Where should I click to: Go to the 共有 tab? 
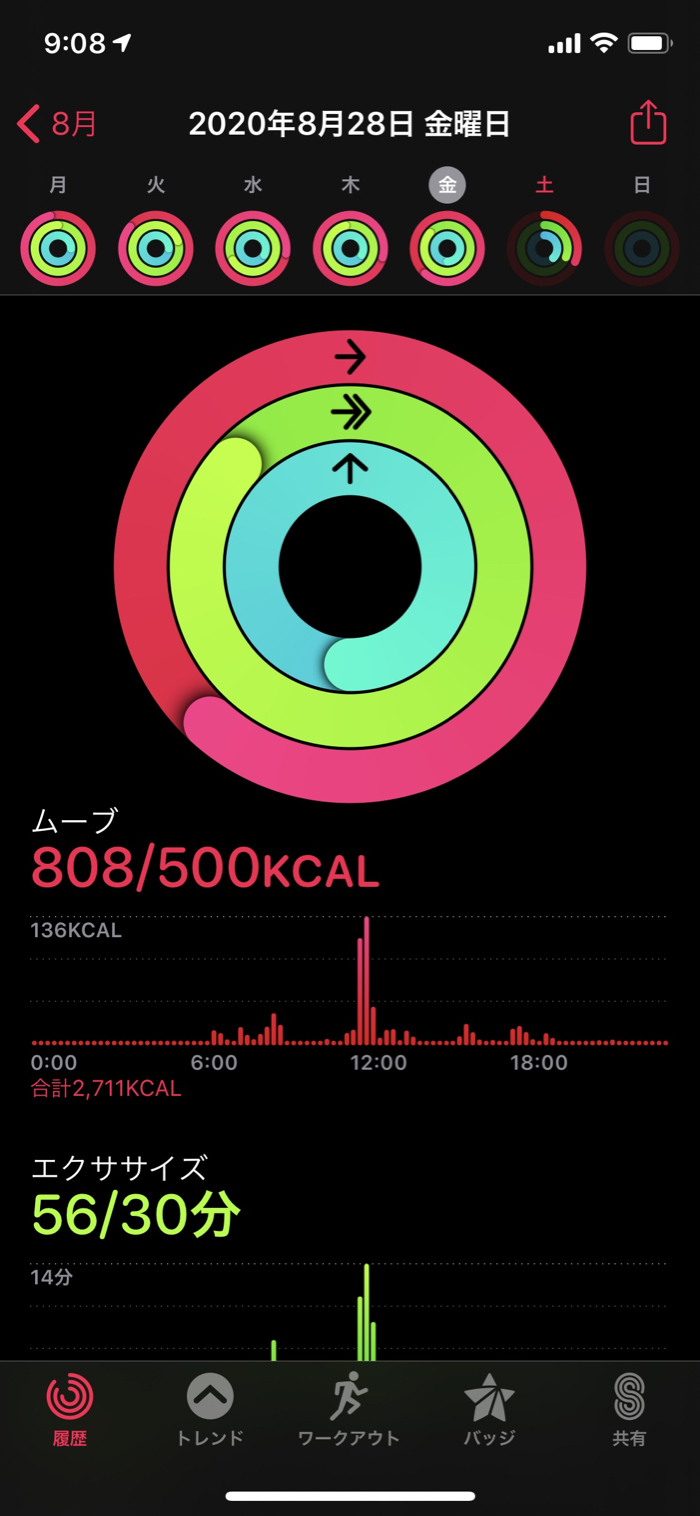click(x=629, y=1409)
